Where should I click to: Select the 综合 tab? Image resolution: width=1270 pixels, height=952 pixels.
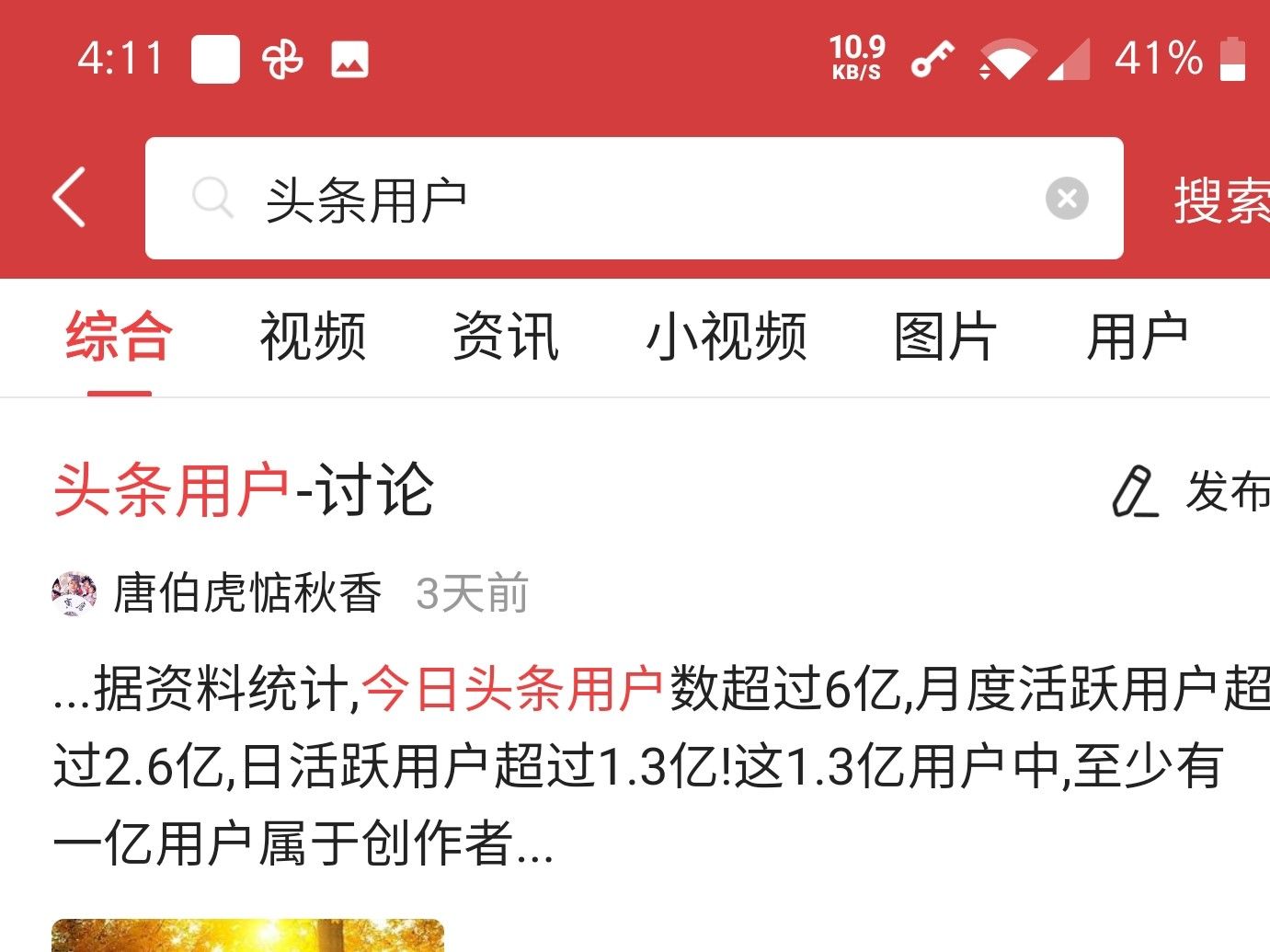pos(119,337)
